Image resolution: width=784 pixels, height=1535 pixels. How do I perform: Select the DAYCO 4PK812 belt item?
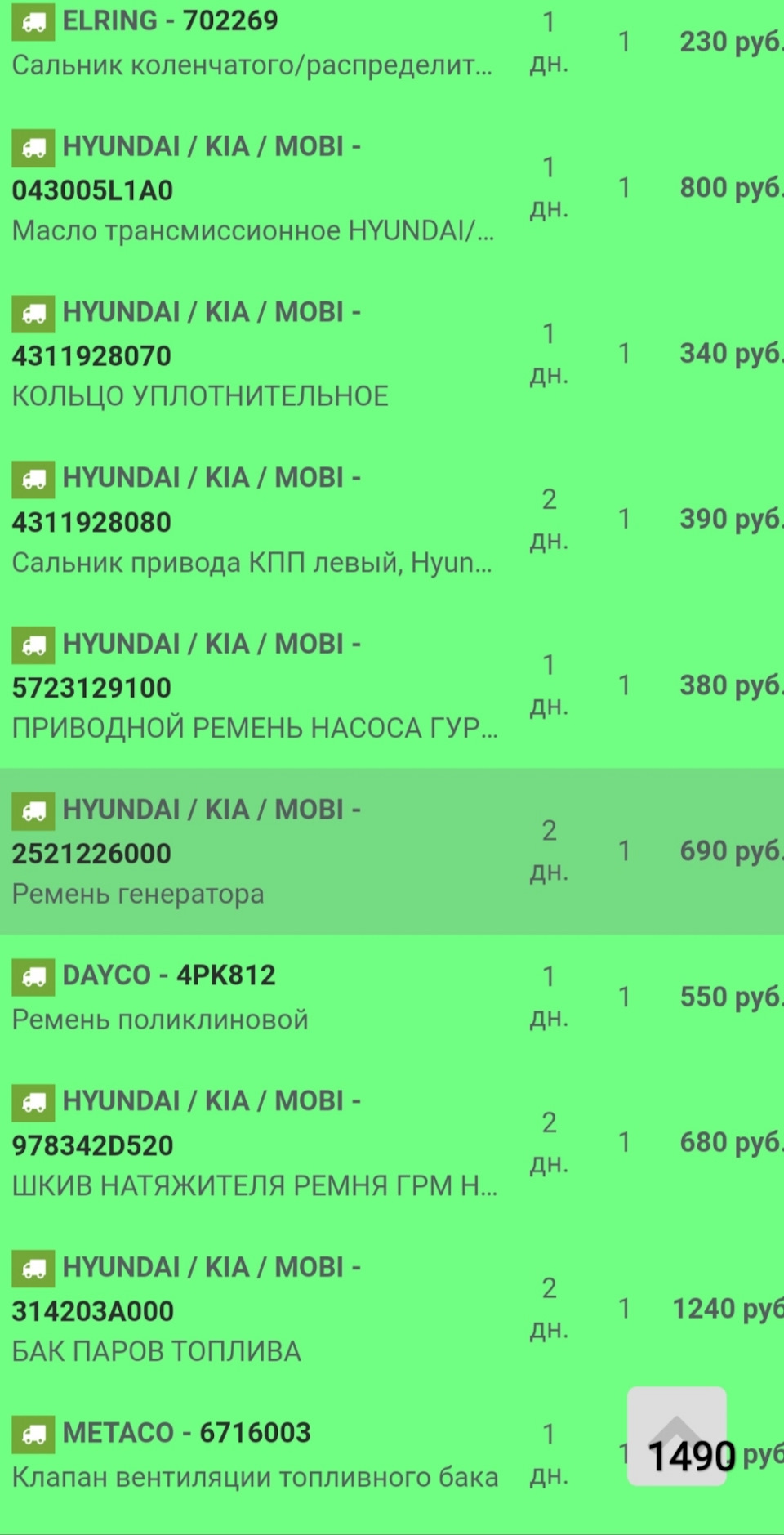253,997
